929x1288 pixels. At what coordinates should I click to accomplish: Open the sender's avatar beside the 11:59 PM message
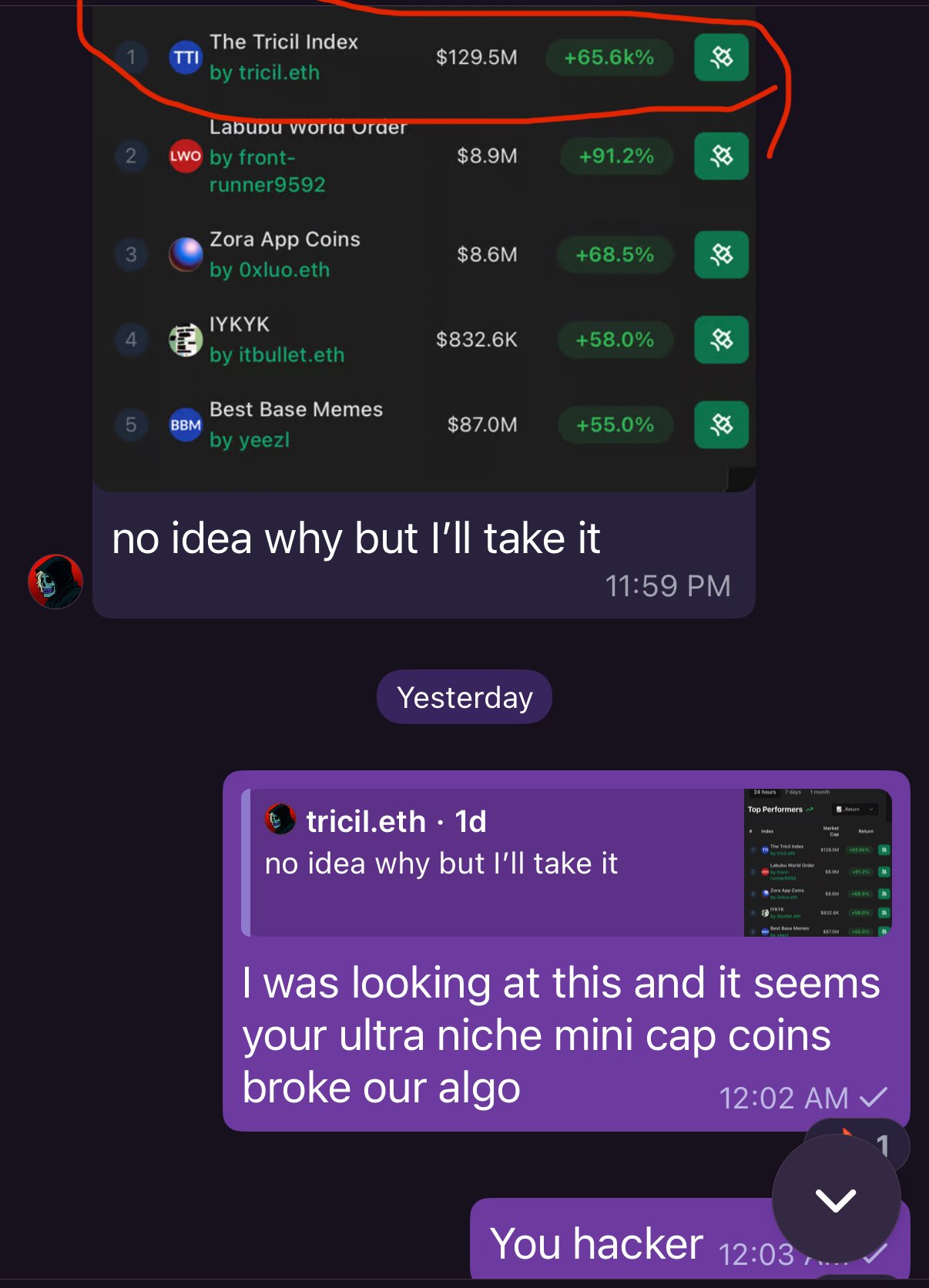point(55,582)
